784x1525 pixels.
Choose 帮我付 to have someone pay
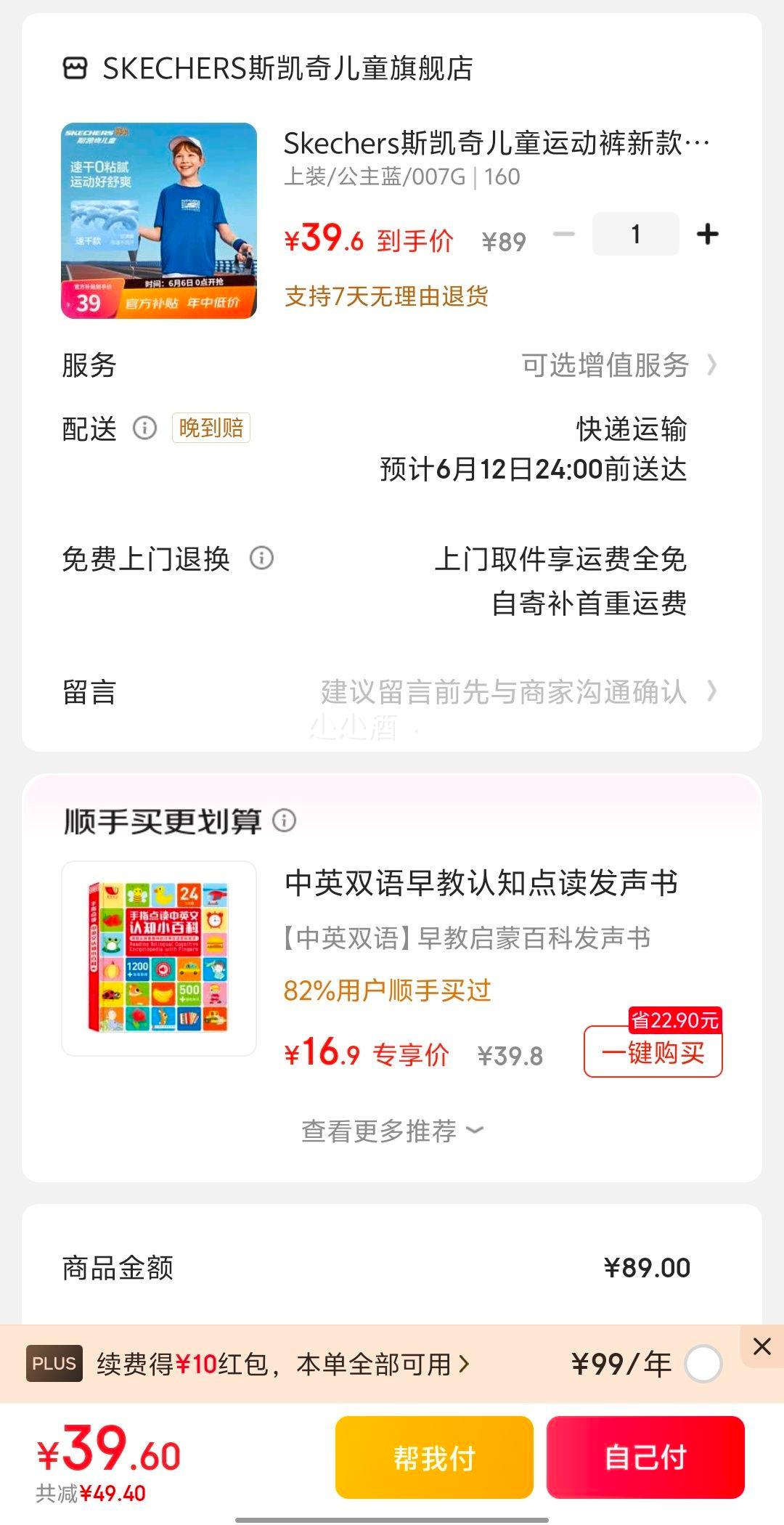click(x=434, y=1457)
